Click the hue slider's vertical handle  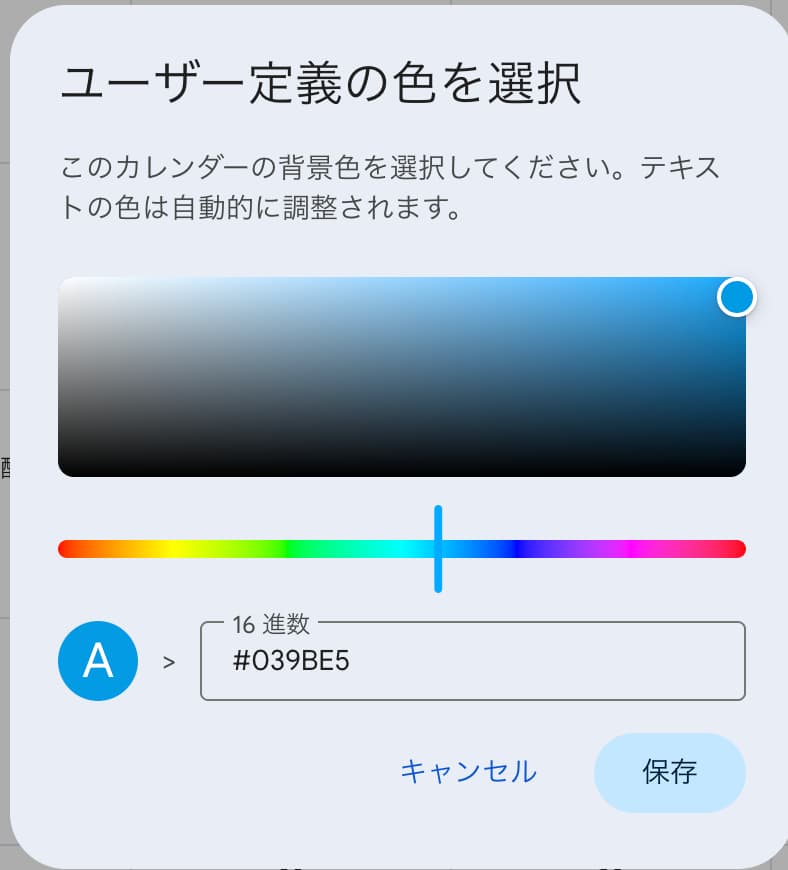(x=438, y=548)
